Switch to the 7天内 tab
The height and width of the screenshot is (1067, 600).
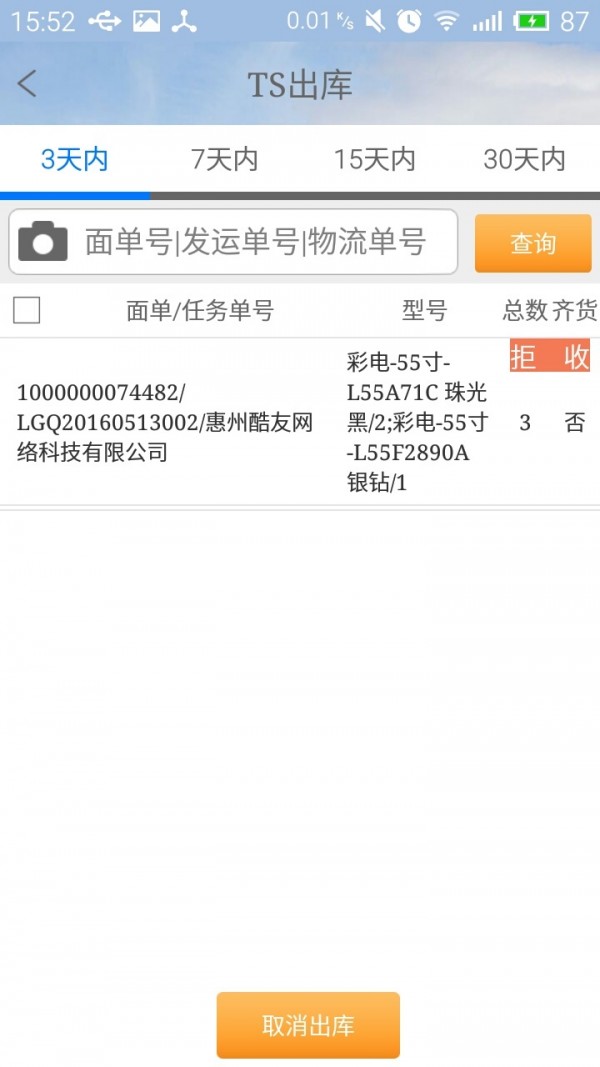[224, 159]
